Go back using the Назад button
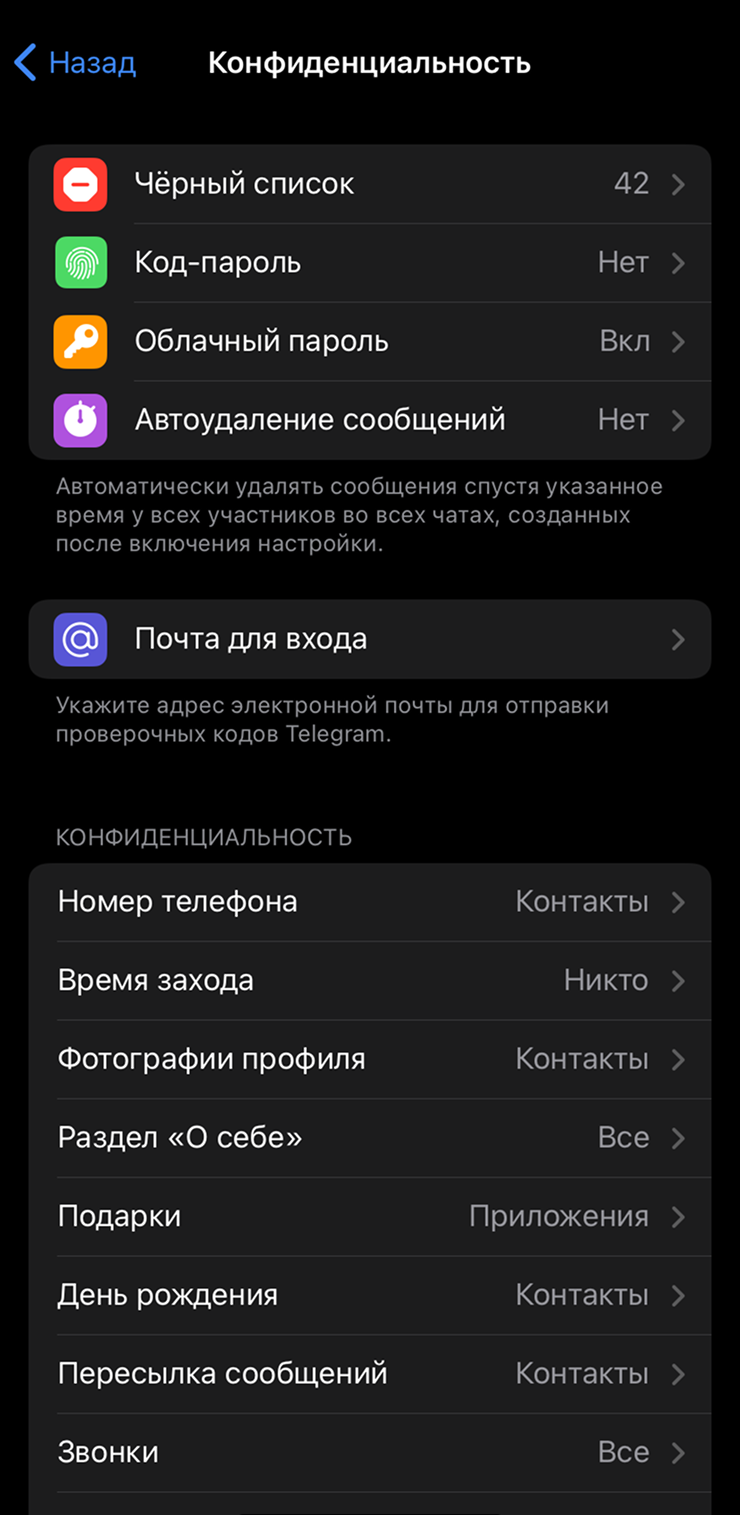 tap(76, 63)
